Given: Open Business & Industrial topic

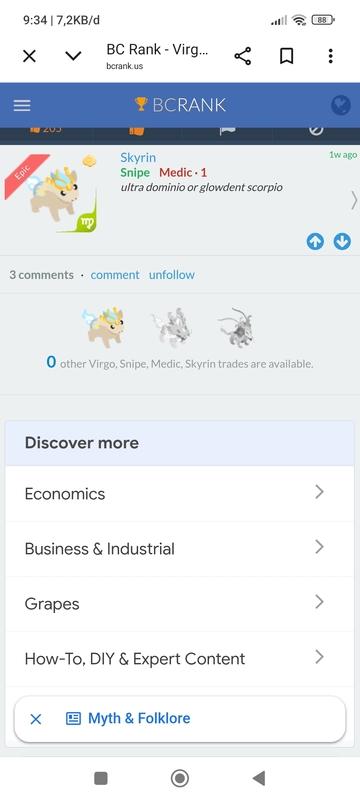Looking at the screenshot, I should 179,549.
